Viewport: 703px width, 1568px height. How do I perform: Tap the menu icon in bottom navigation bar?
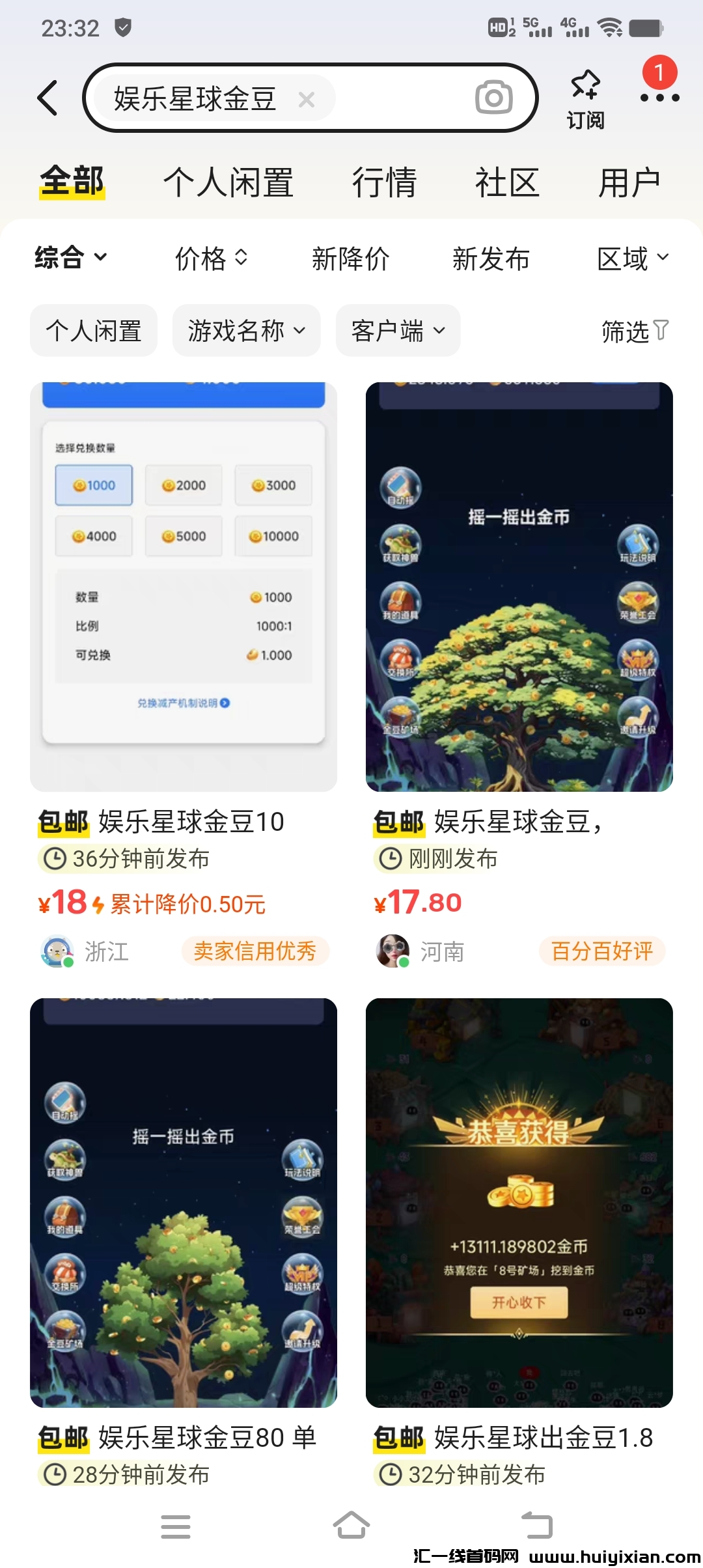176,1526
